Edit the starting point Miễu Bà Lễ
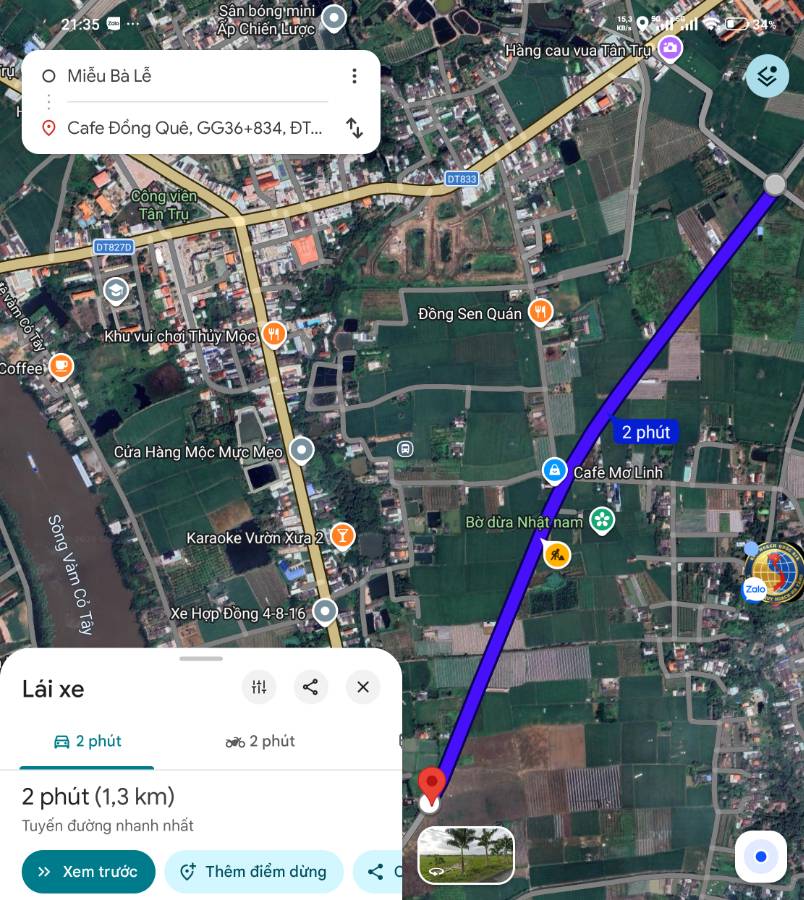The image size is (804, 900). point(190,76)
